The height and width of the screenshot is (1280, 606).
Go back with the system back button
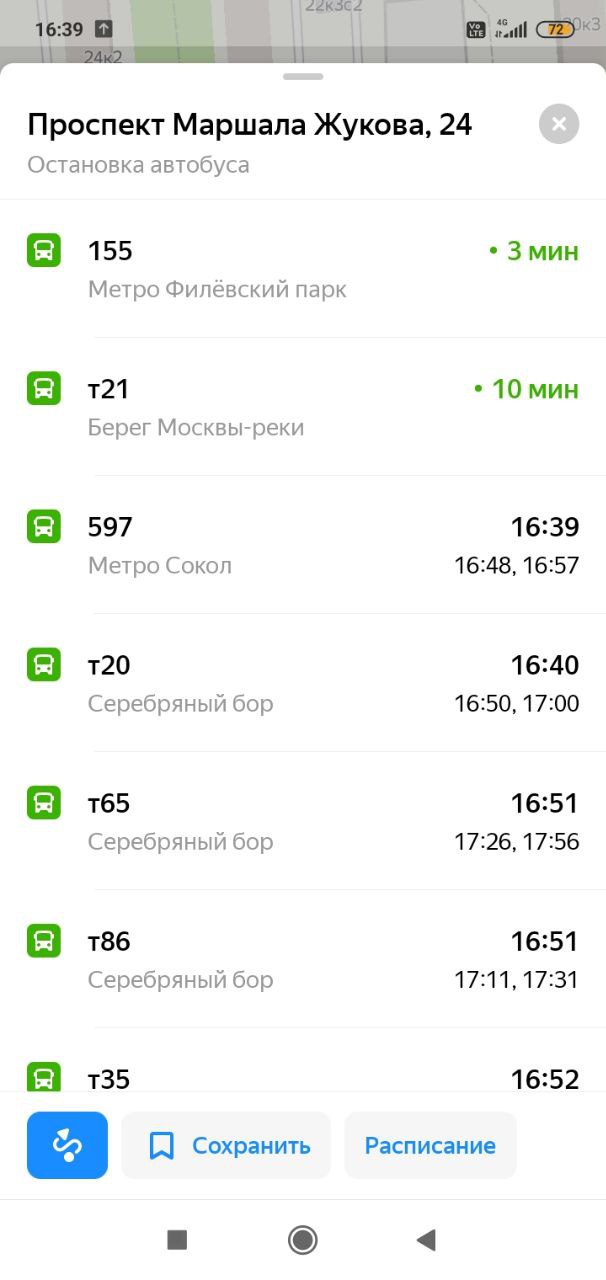coord(427,1240)
